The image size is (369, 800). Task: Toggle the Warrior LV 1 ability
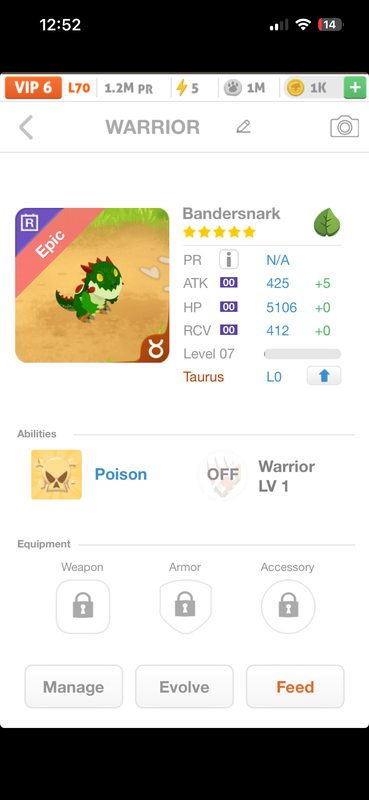click(x=223, y=475)
